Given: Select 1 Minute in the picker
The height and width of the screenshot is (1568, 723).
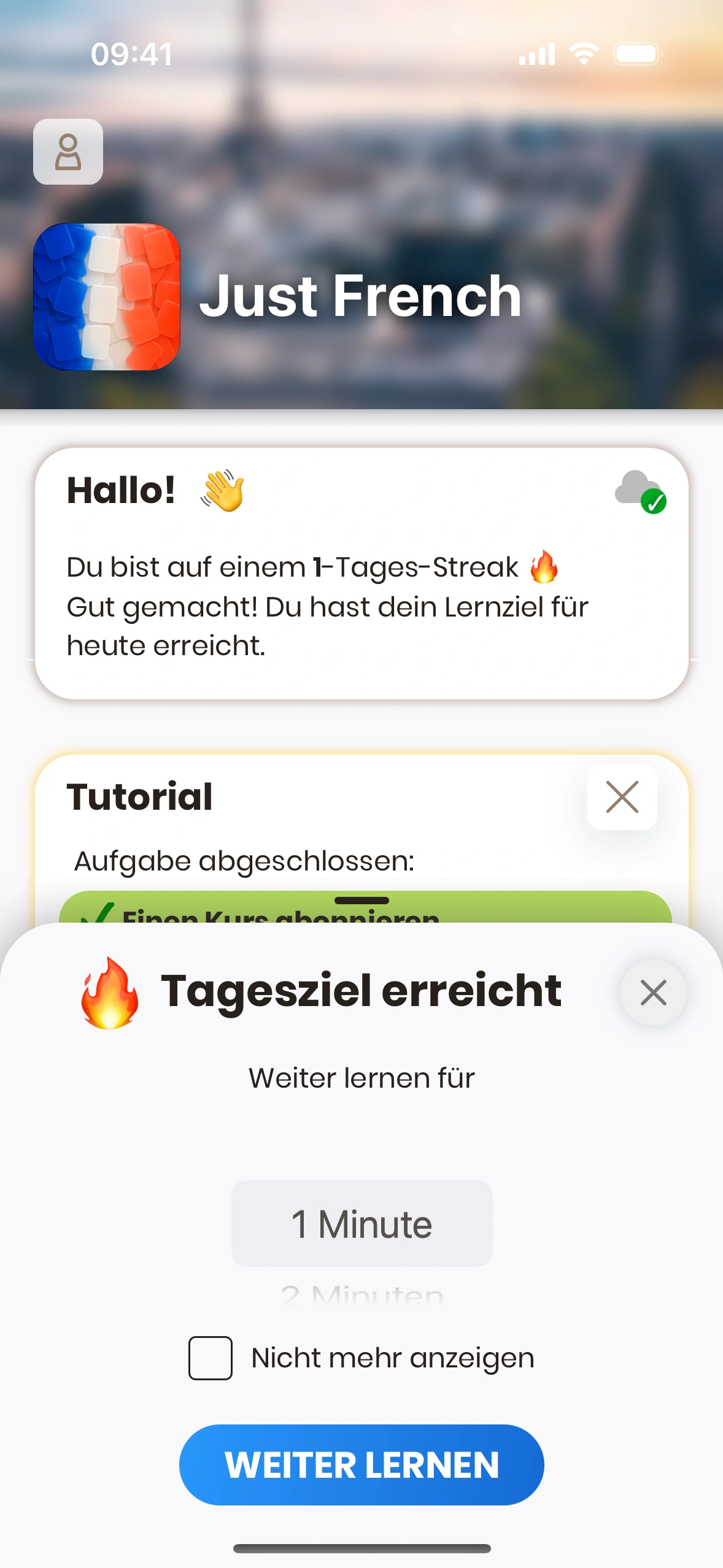Looking at the screenshot, I should (x=361, y=1224).
